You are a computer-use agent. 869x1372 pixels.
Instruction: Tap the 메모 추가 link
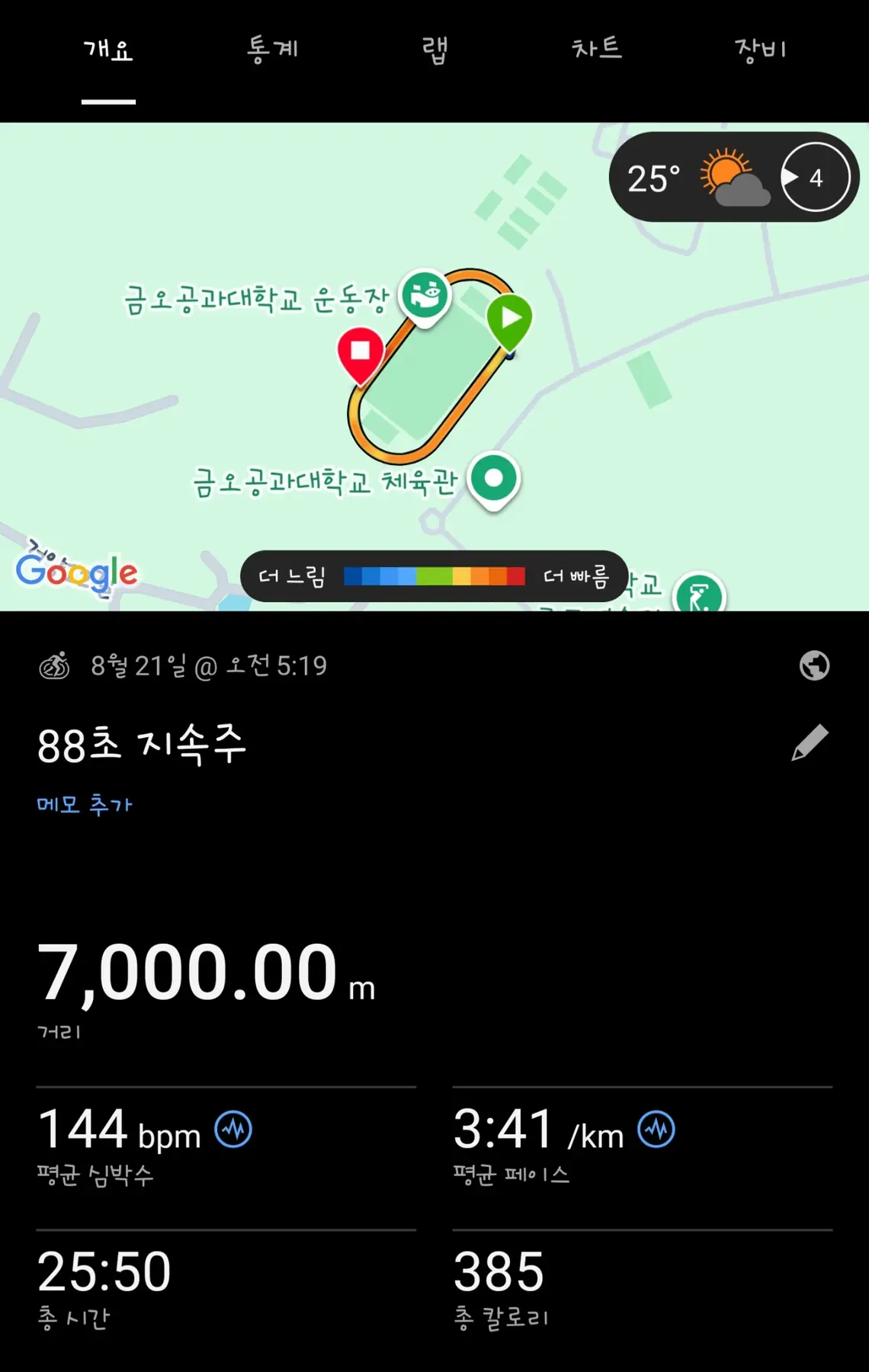pyautogui.click(x=85, y=805)
